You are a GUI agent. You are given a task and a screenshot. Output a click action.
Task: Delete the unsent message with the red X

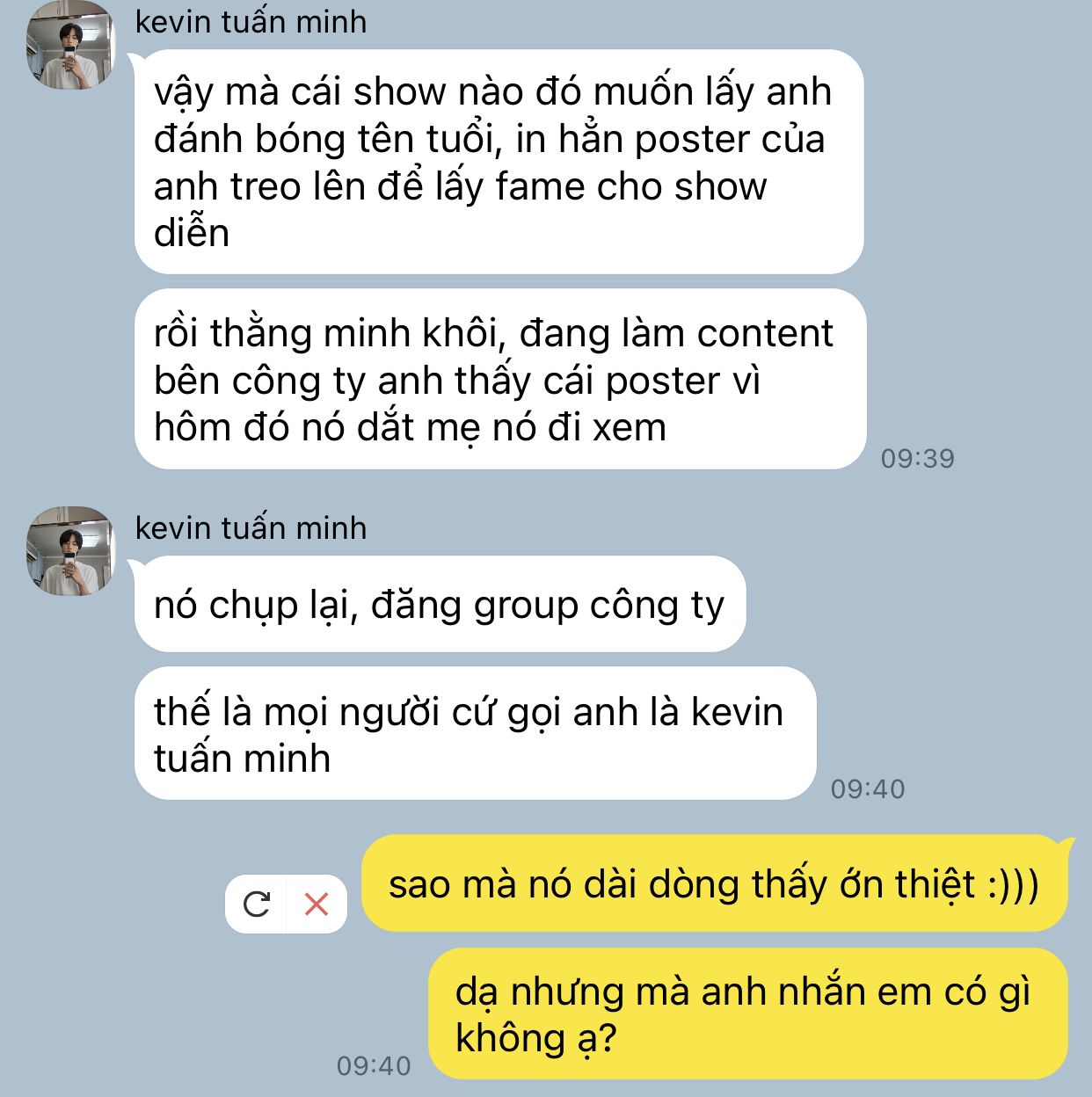coord(317,904)
